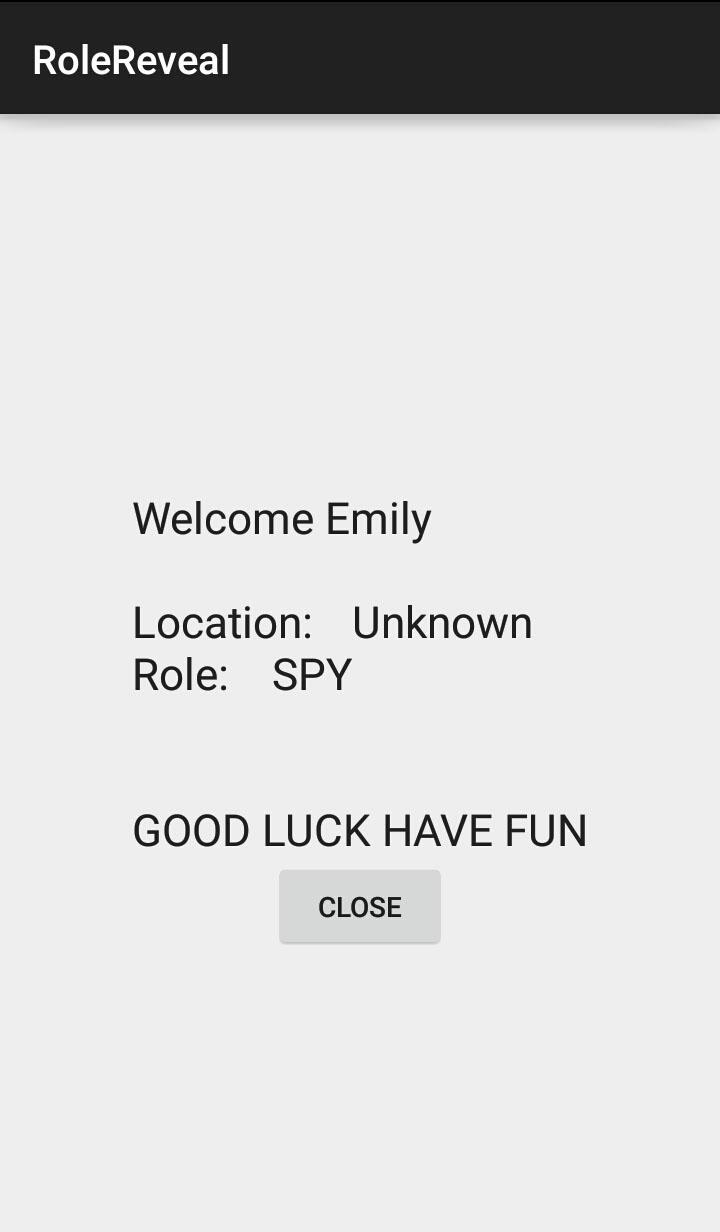This screenshot has width=720, height=1232.
Task: Select the app bar at the top
Action: point(360,57)
